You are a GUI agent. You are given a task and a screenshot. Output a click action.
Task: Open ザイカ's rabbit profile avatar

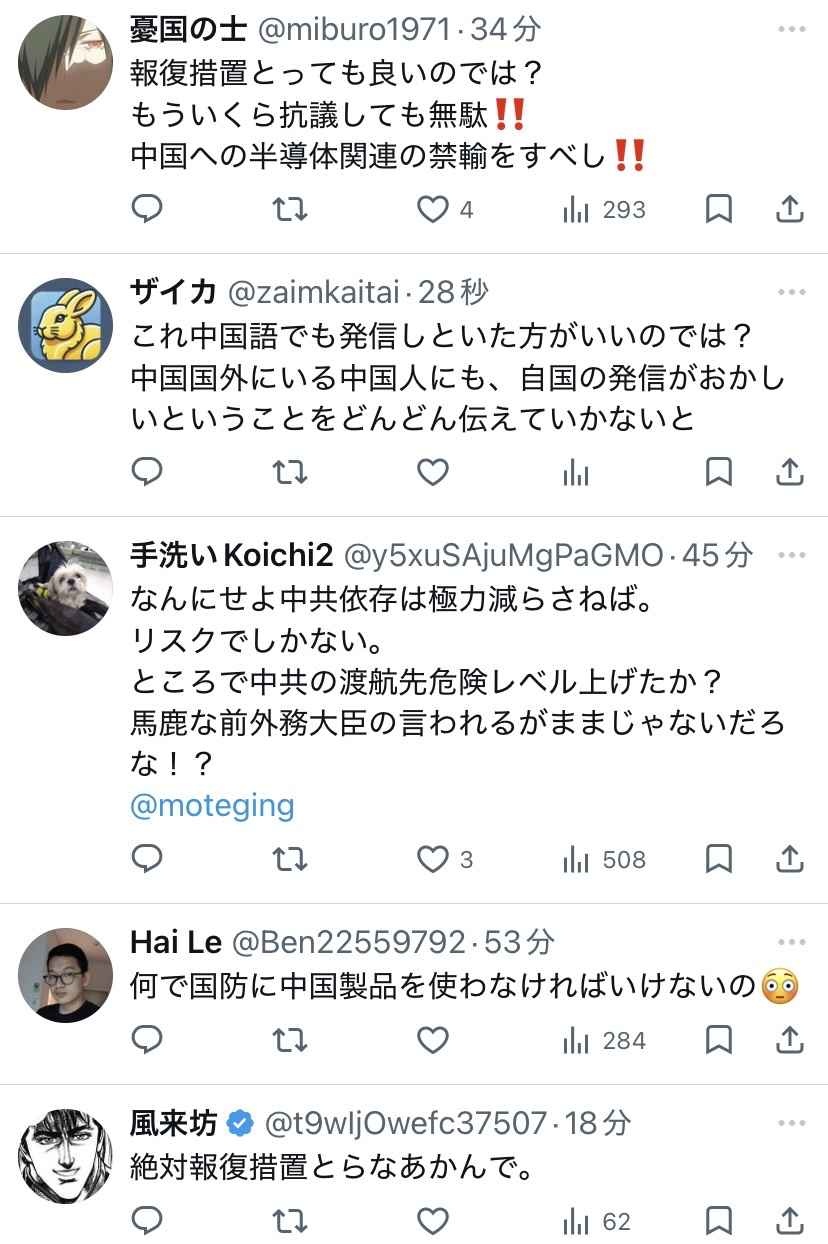tap(66, 324)
